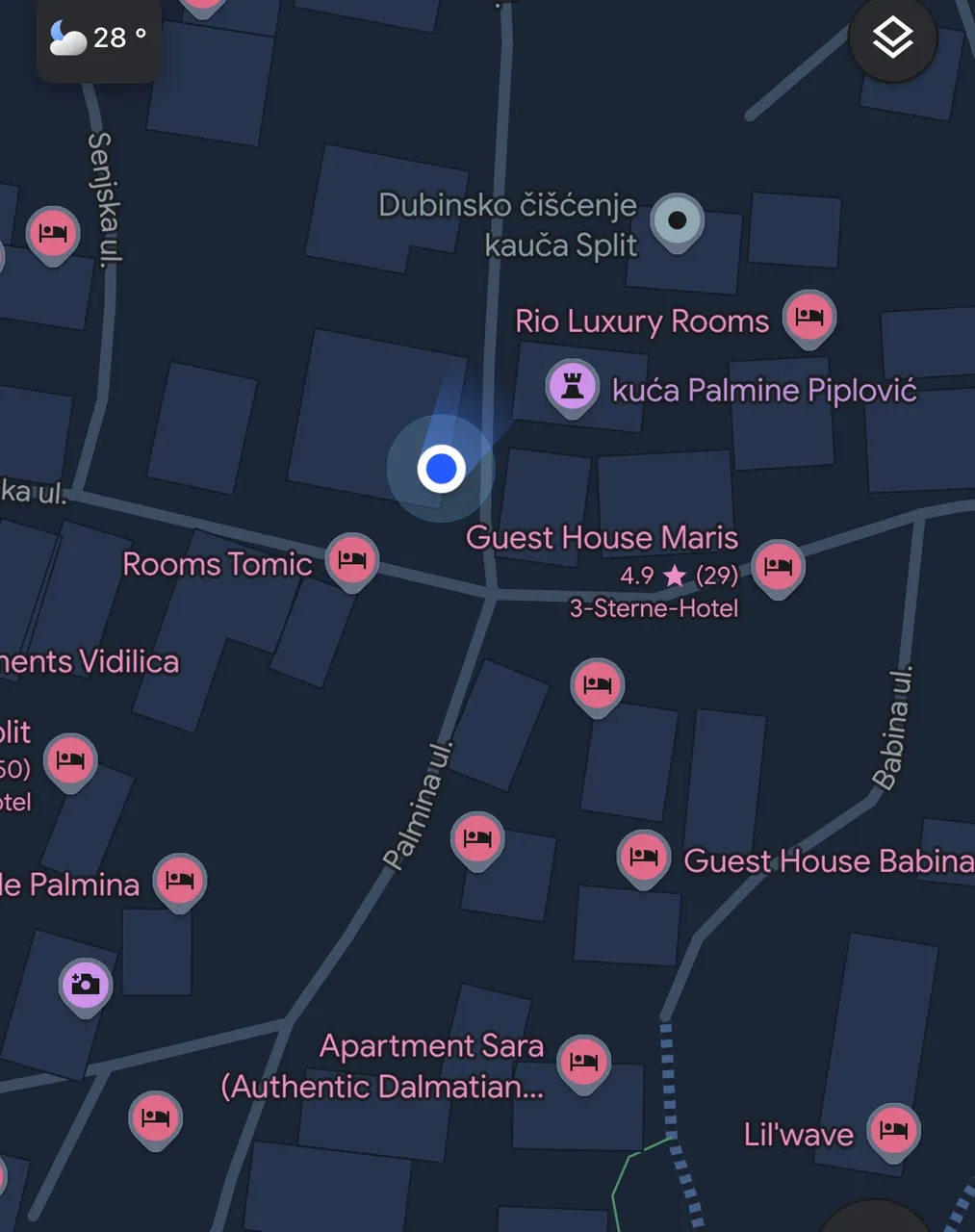
Task: Tap the Lil'wave hotel marker
Action: coord(893,1130)
